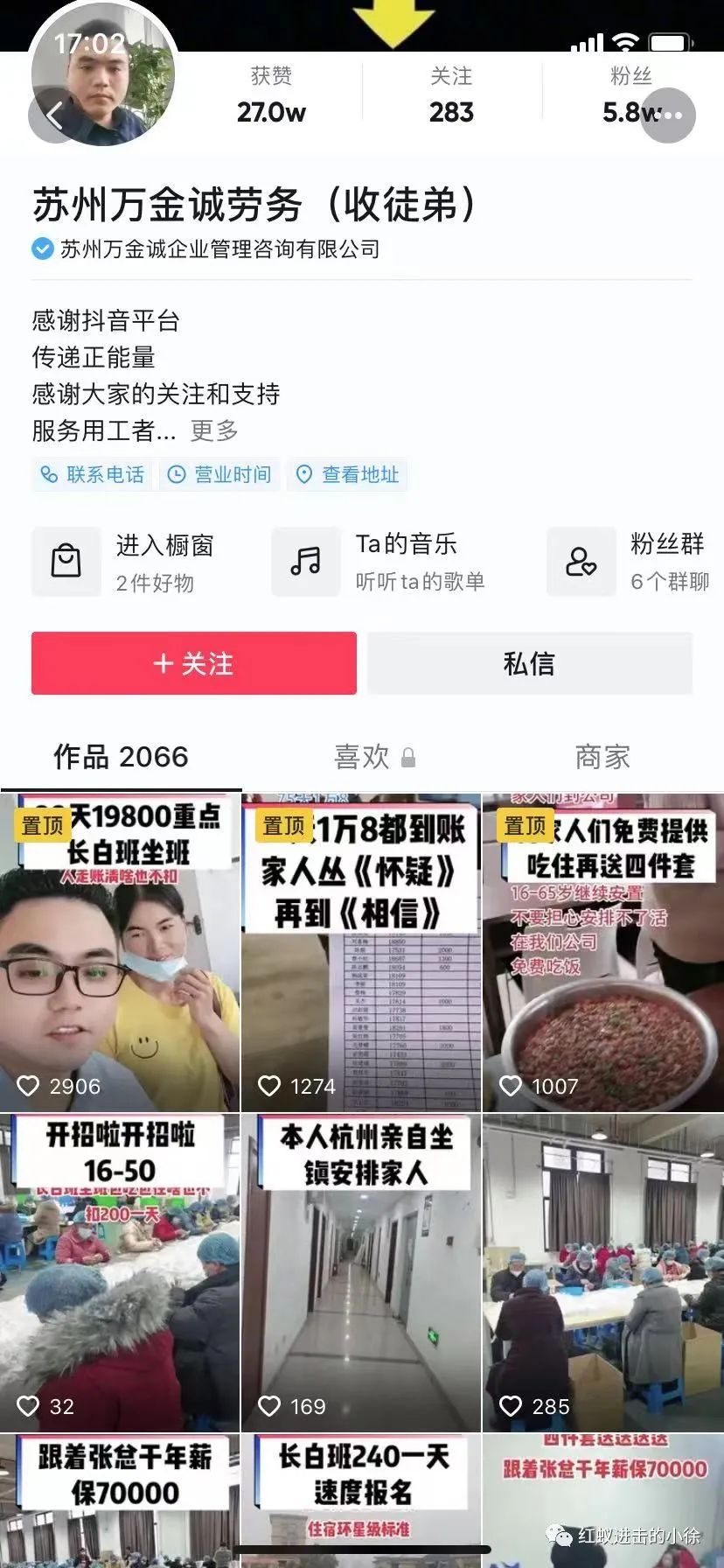Screen dimensions: 724x1568
Task: Switch to the 商家 tab
Action: (602, 757)
